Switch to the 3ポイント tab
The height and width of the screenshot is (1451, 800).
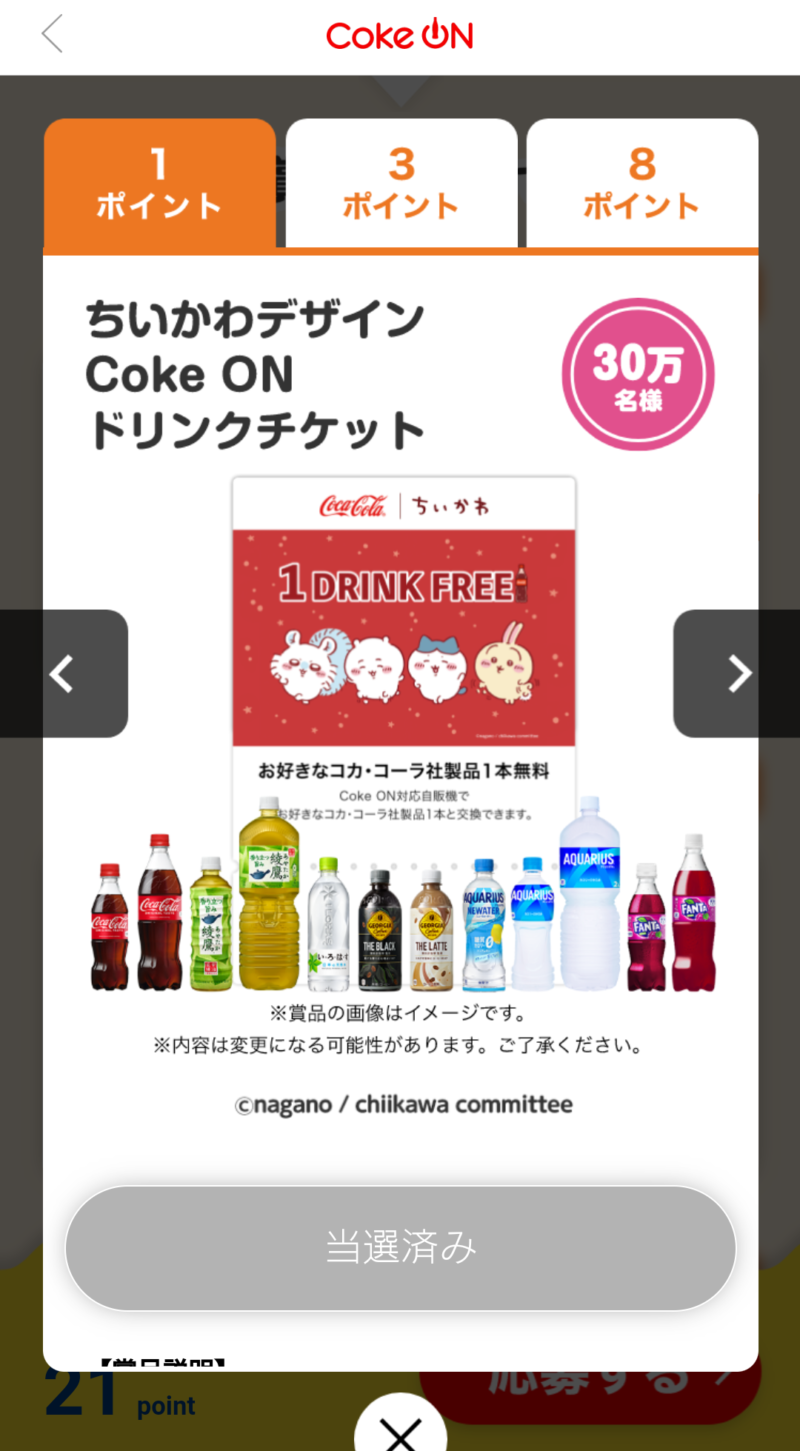[401, 184]
